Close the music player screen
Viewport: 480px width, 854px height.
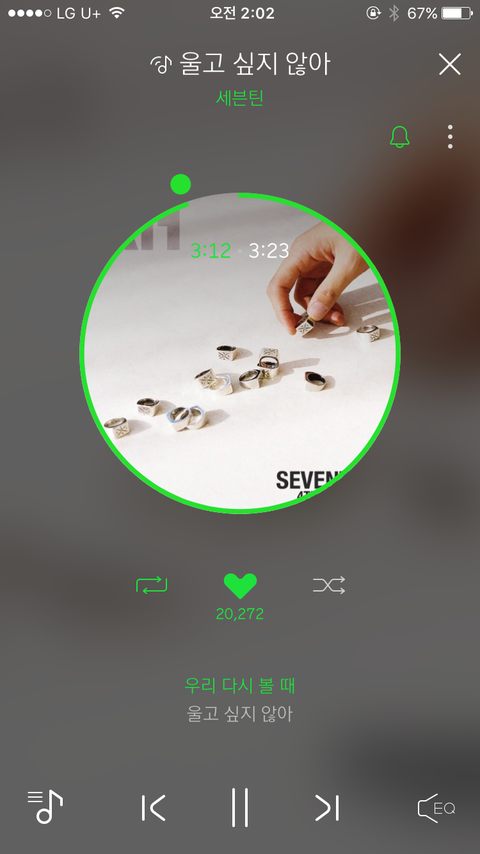pyautogui.click(x=450, y=64)
